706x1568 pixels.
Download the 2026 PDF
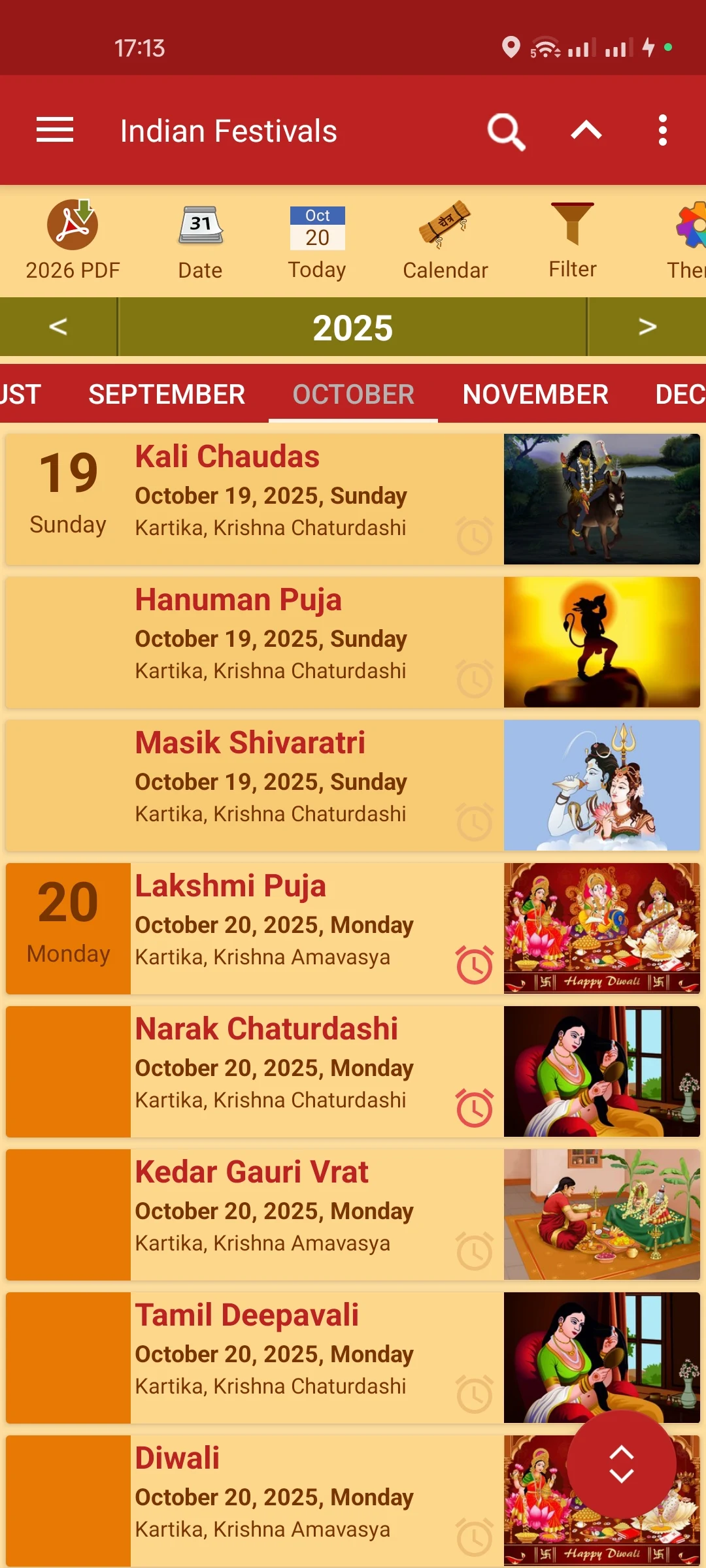click(73, 240)
